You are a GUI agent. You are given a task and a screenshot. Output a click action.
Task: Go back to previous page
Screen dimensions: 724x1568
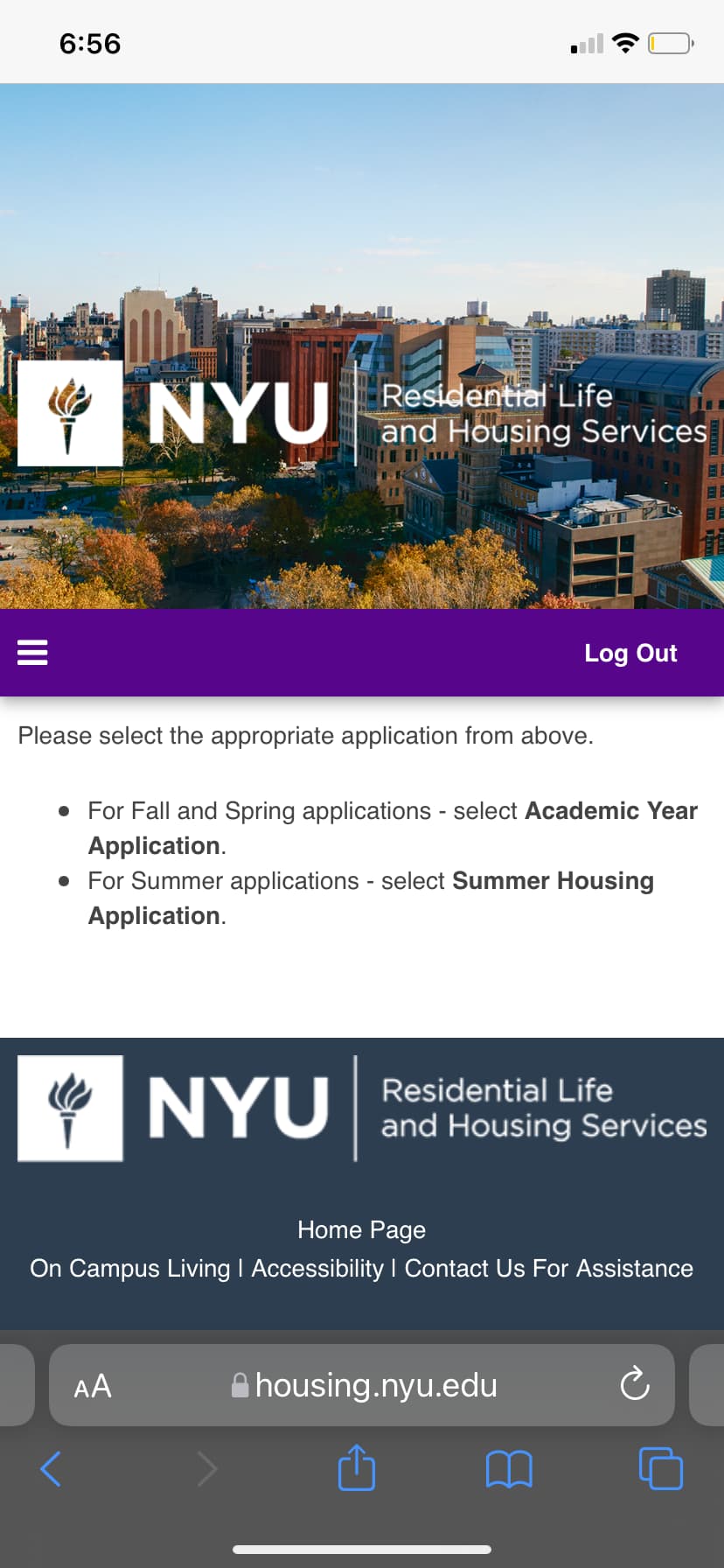tap(51, 1469)
